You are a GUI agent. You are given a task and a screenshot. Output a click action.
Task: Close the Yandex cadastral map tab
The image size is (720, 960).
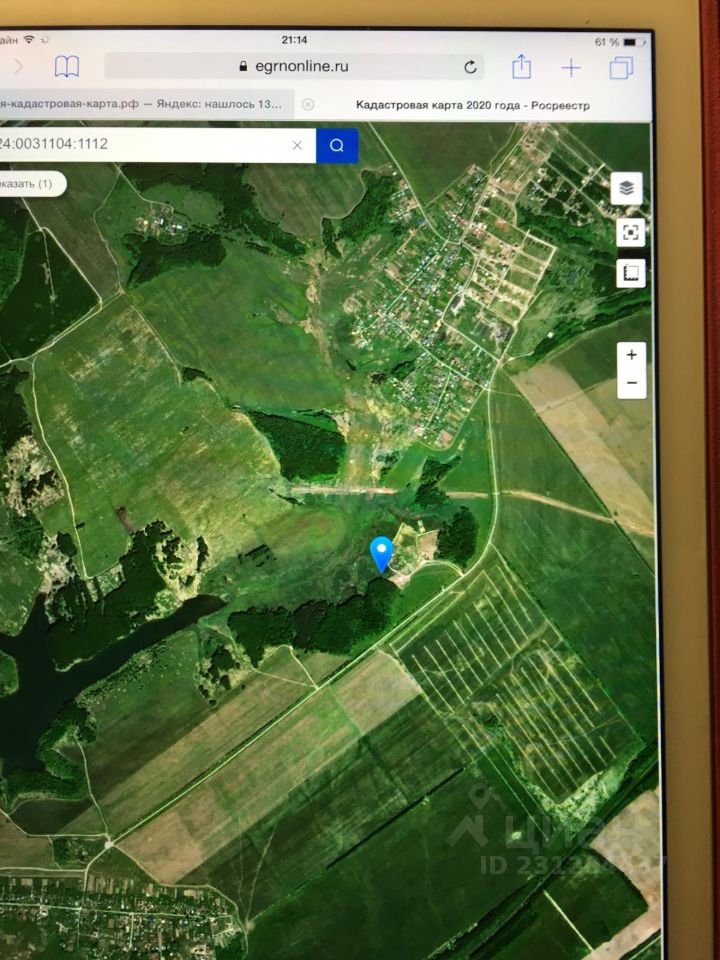click(x=308, y=104)
